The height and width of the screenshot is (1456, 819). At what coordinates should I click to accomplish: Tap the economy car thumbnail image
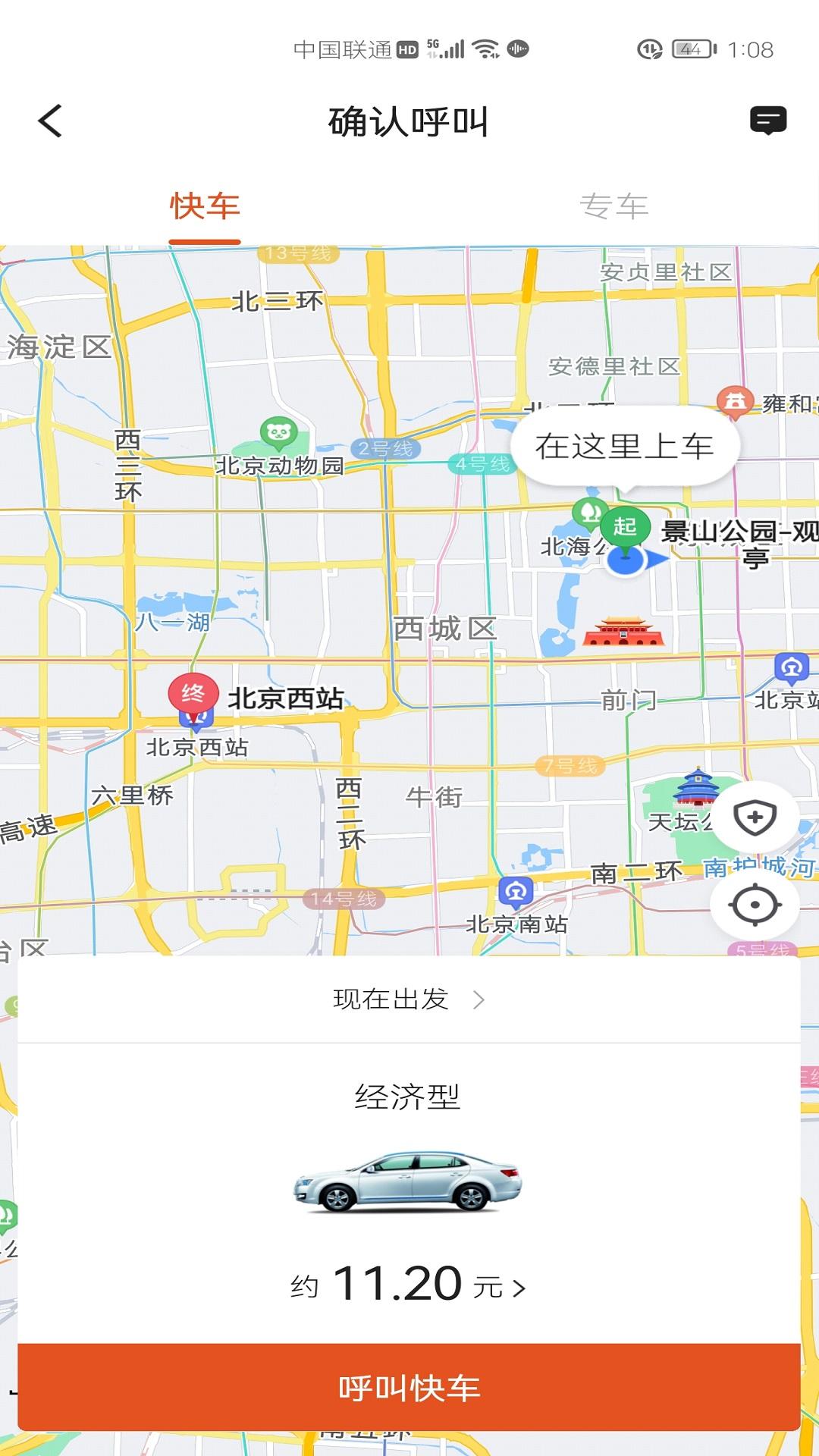pyautogui.click(x=409, y=1179)
